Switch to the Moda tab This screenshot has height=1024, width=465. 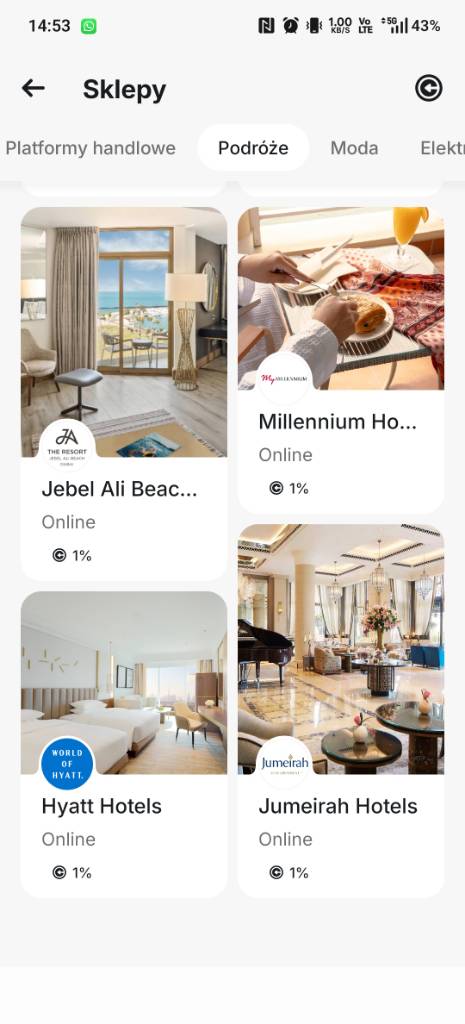click(x=354, y=148)
